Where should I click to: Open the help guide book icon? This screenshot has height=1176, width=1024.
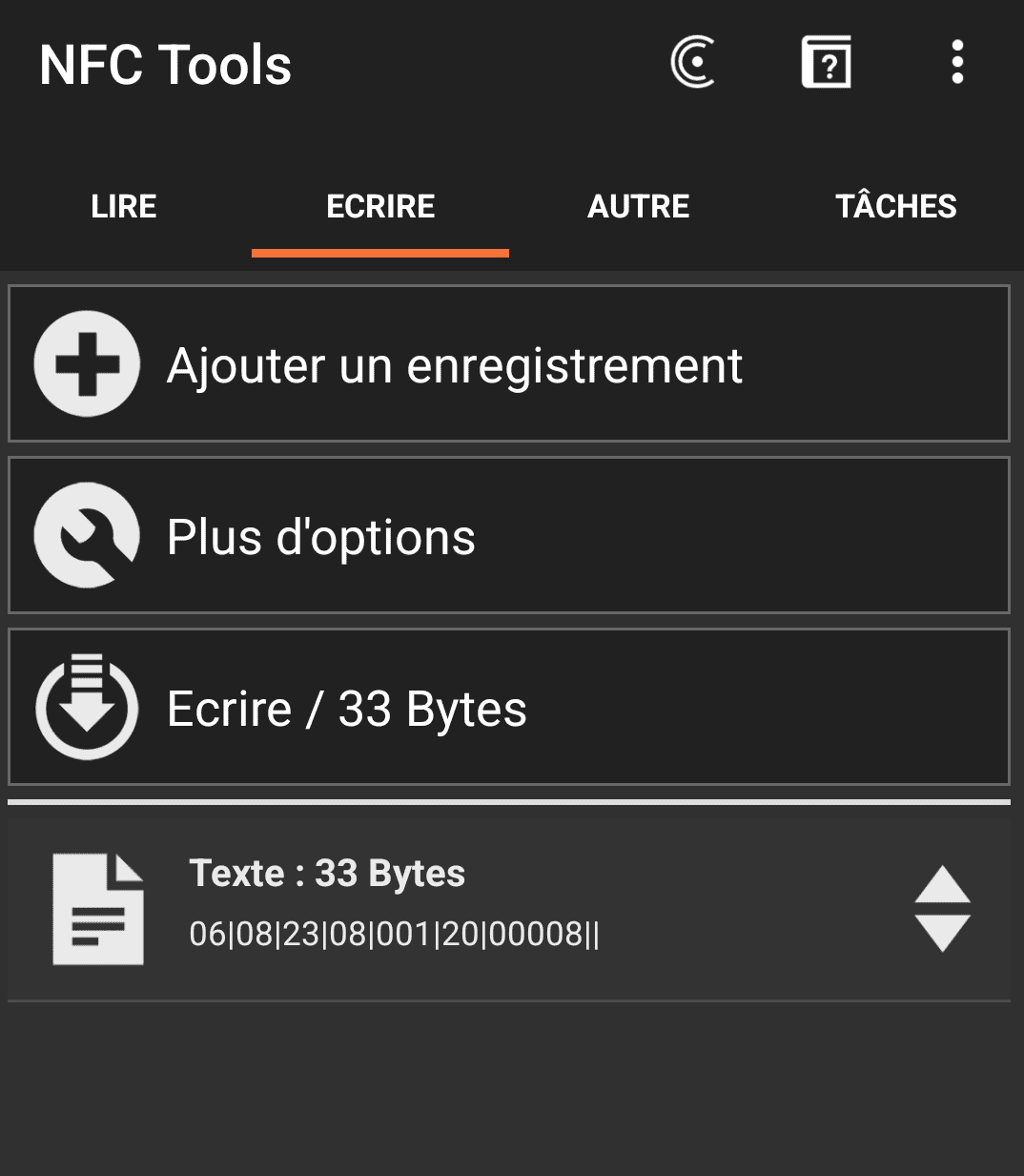(826, 61)
